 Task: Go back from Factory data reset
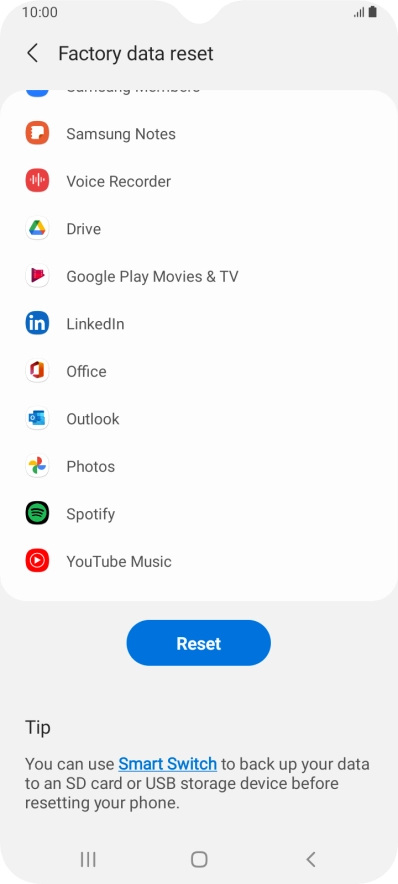click(33, 54)
